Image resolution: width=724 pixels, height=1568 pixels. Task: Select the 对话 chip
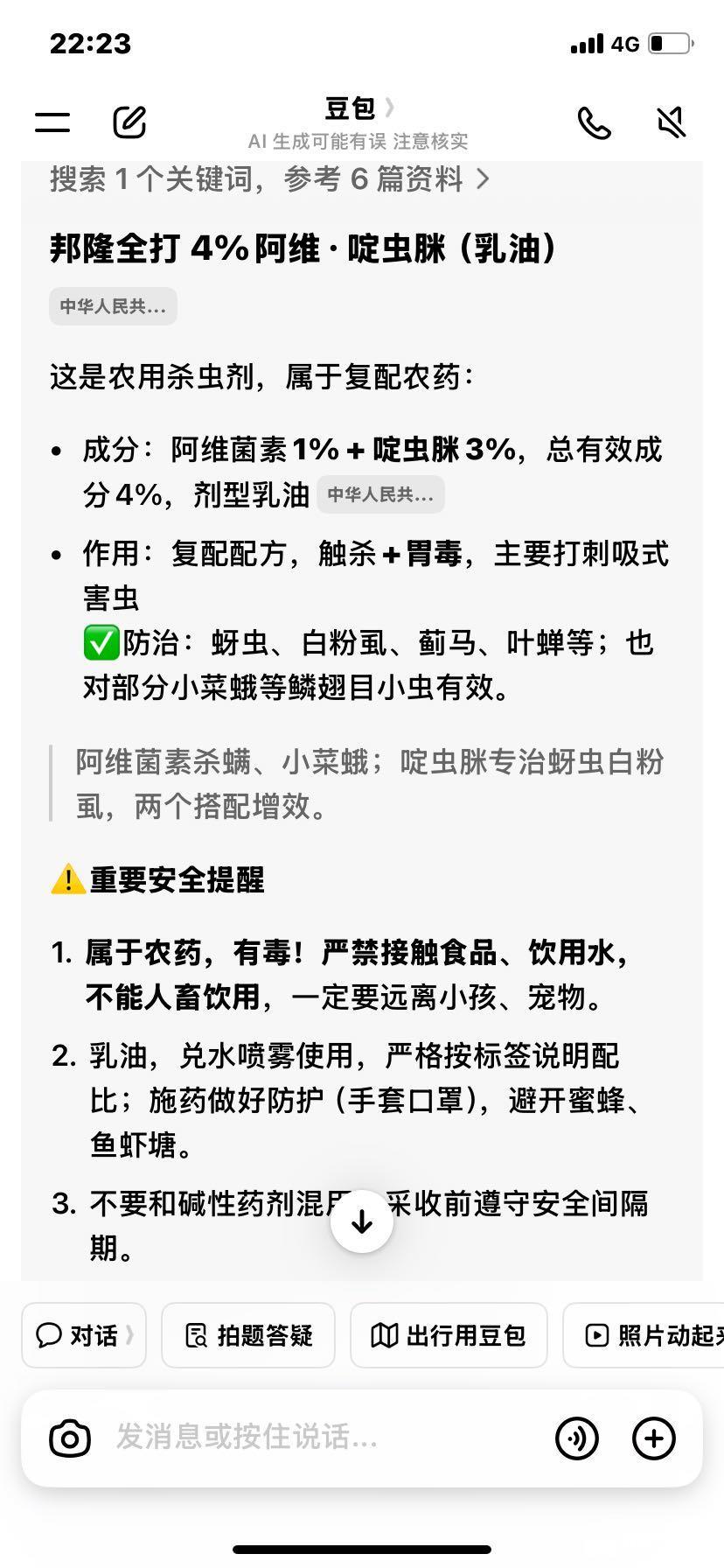[84, 1335]
